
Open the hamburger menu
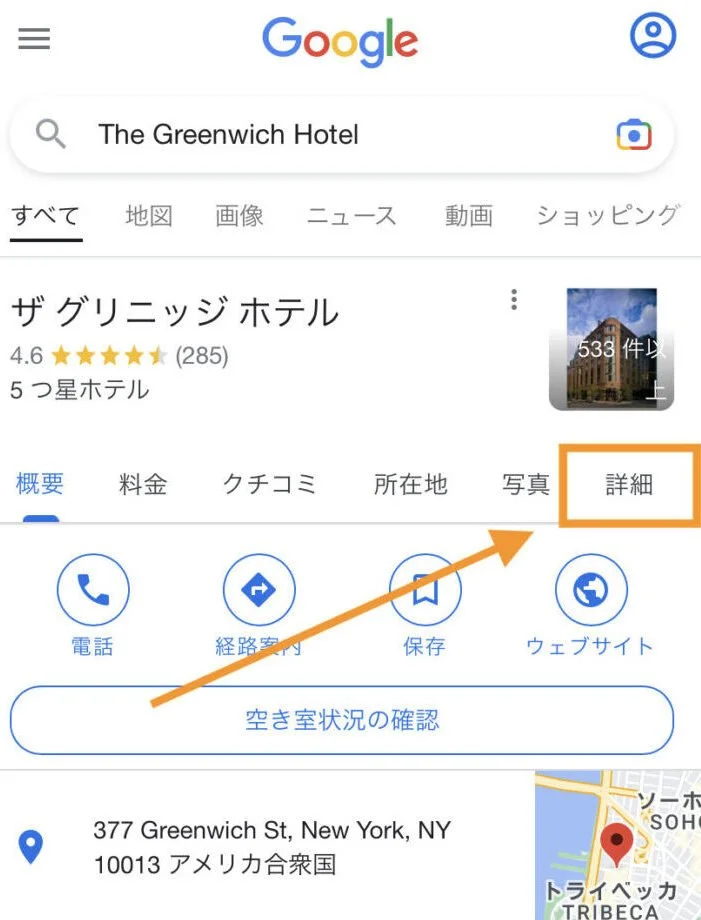point(34,39)
